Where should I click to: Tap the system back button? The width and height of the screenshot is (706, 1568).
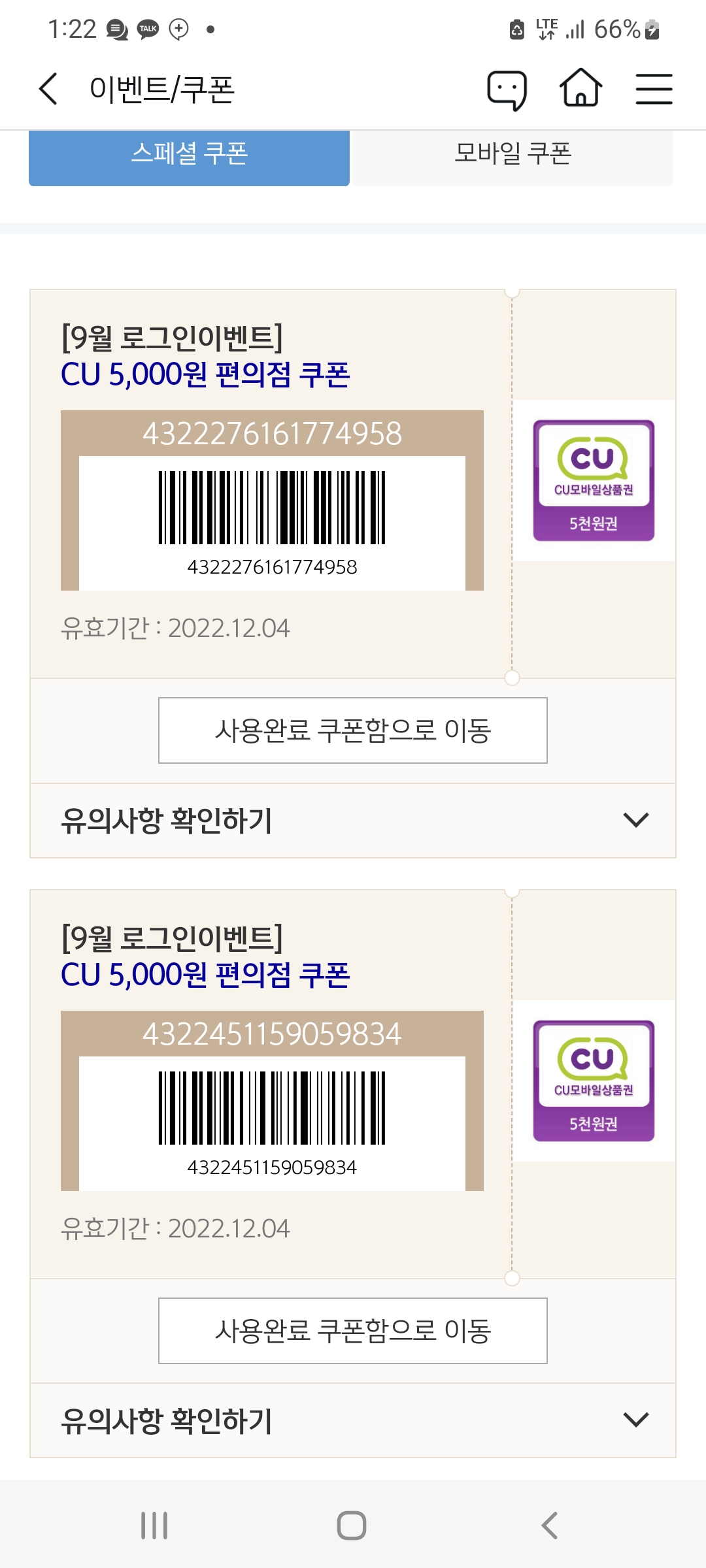550,1526
